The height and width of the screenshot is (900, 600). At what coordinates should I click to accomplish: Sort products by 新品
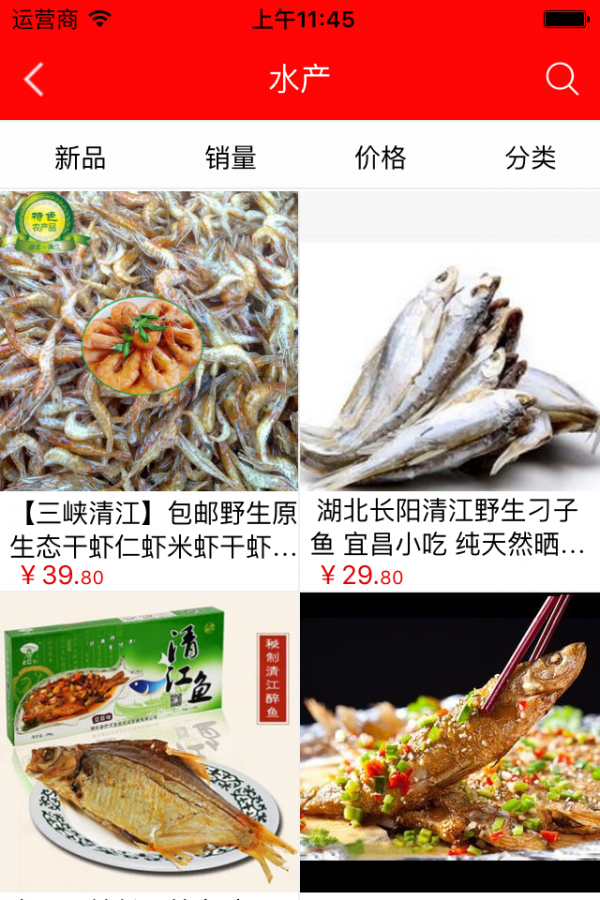80,157
